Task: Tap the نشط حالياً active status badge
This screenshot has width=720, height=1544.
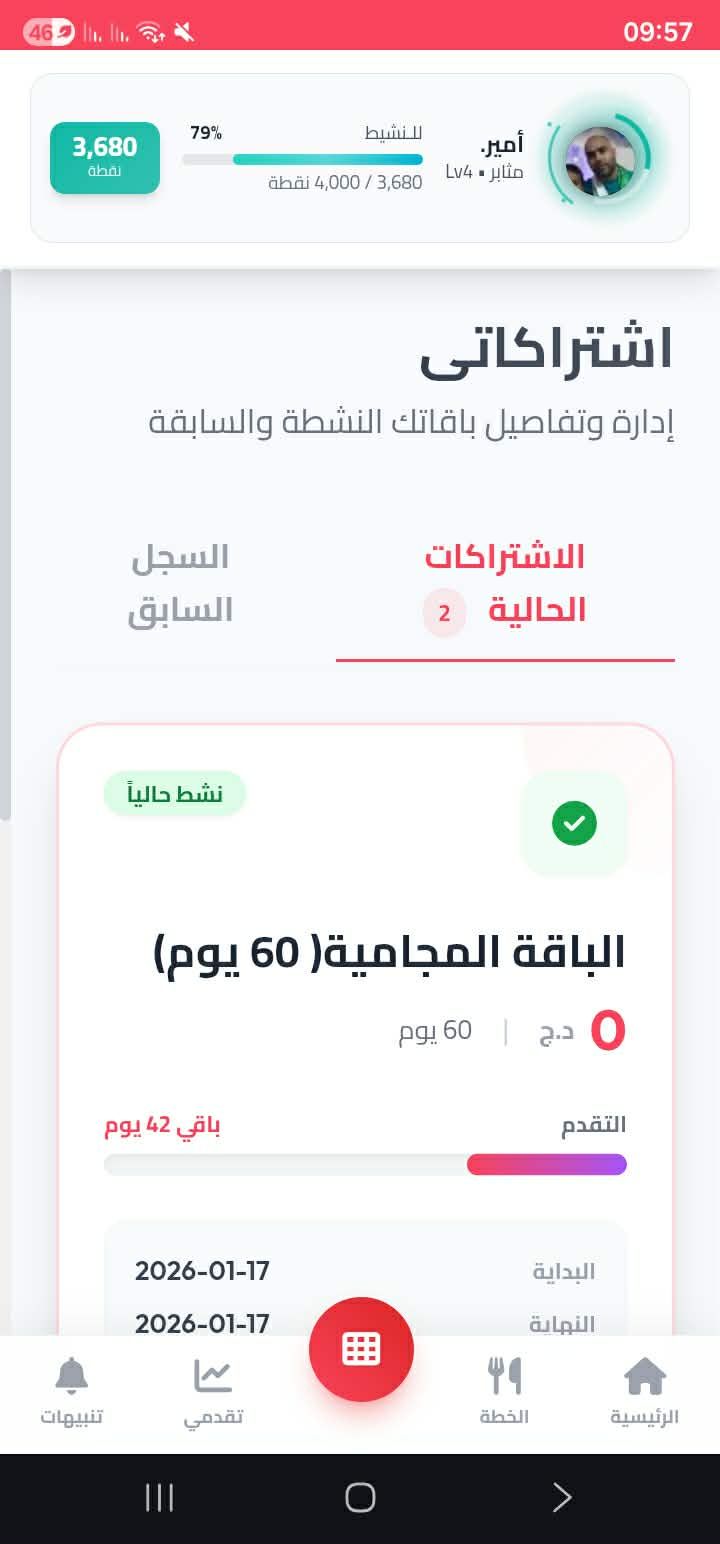Action: point(174,792)
